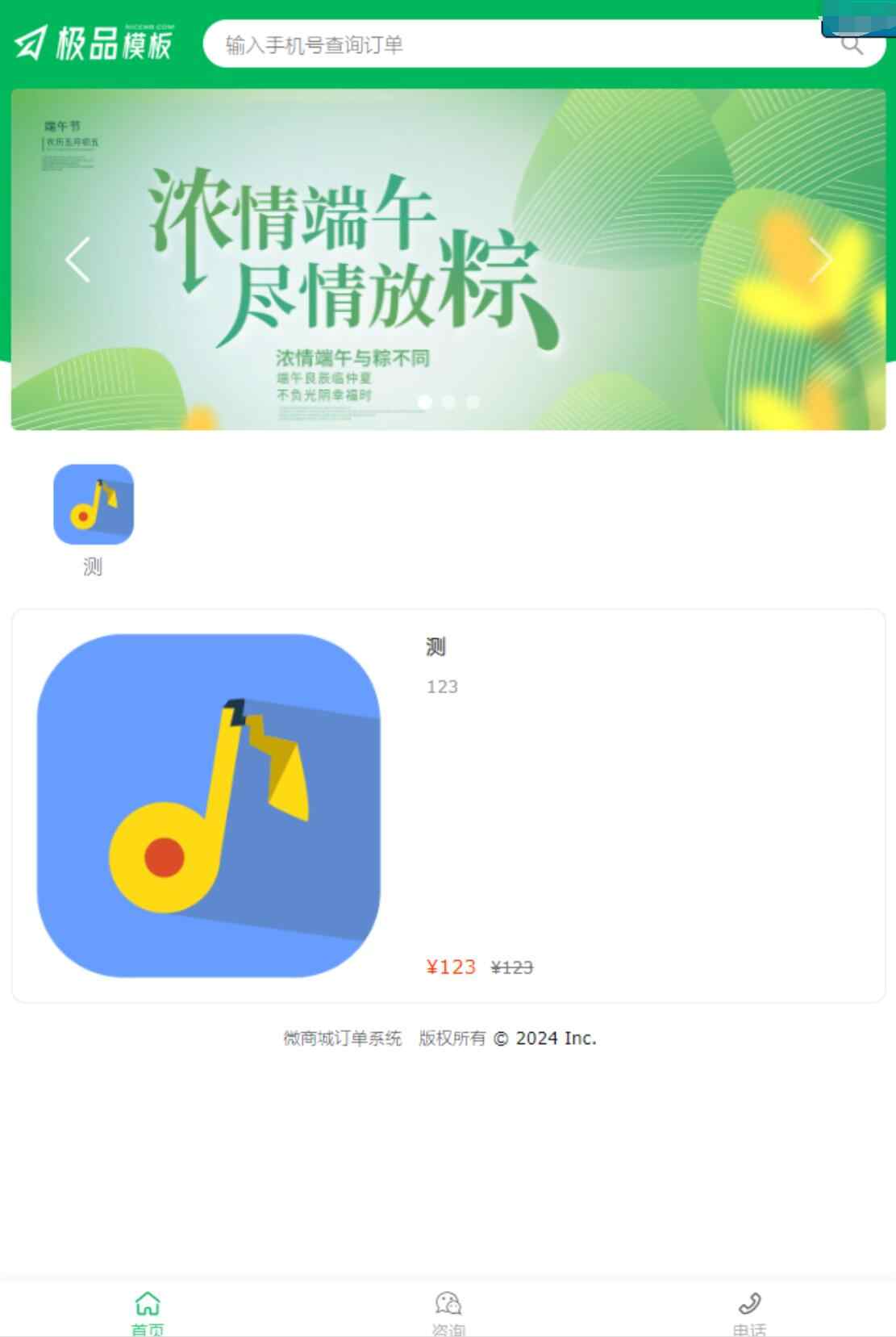Jump to the second banner dot
This screenshot has height=1337, width=896.
[449, 402]
